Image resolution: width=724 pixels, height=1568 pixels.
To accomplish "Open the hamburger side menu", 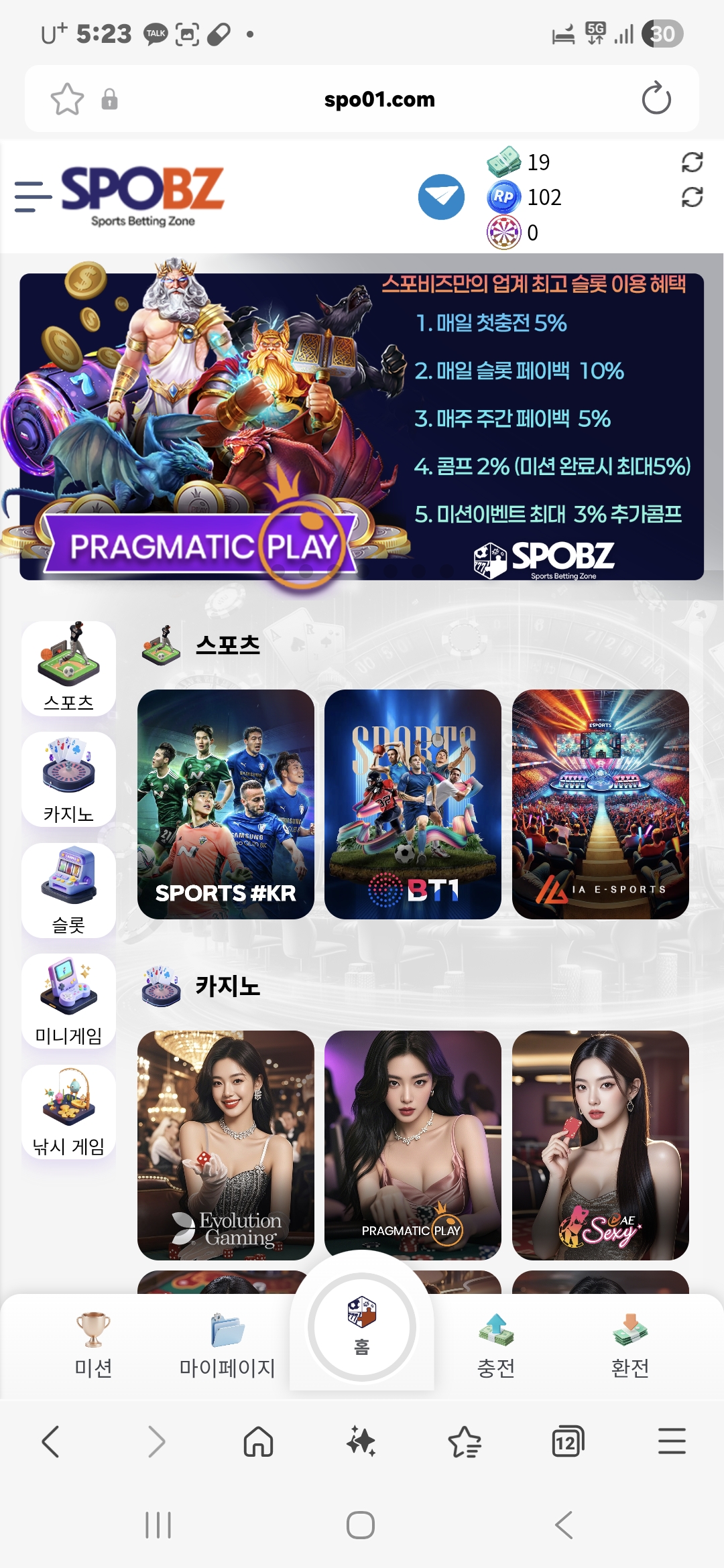I will 33,197.
